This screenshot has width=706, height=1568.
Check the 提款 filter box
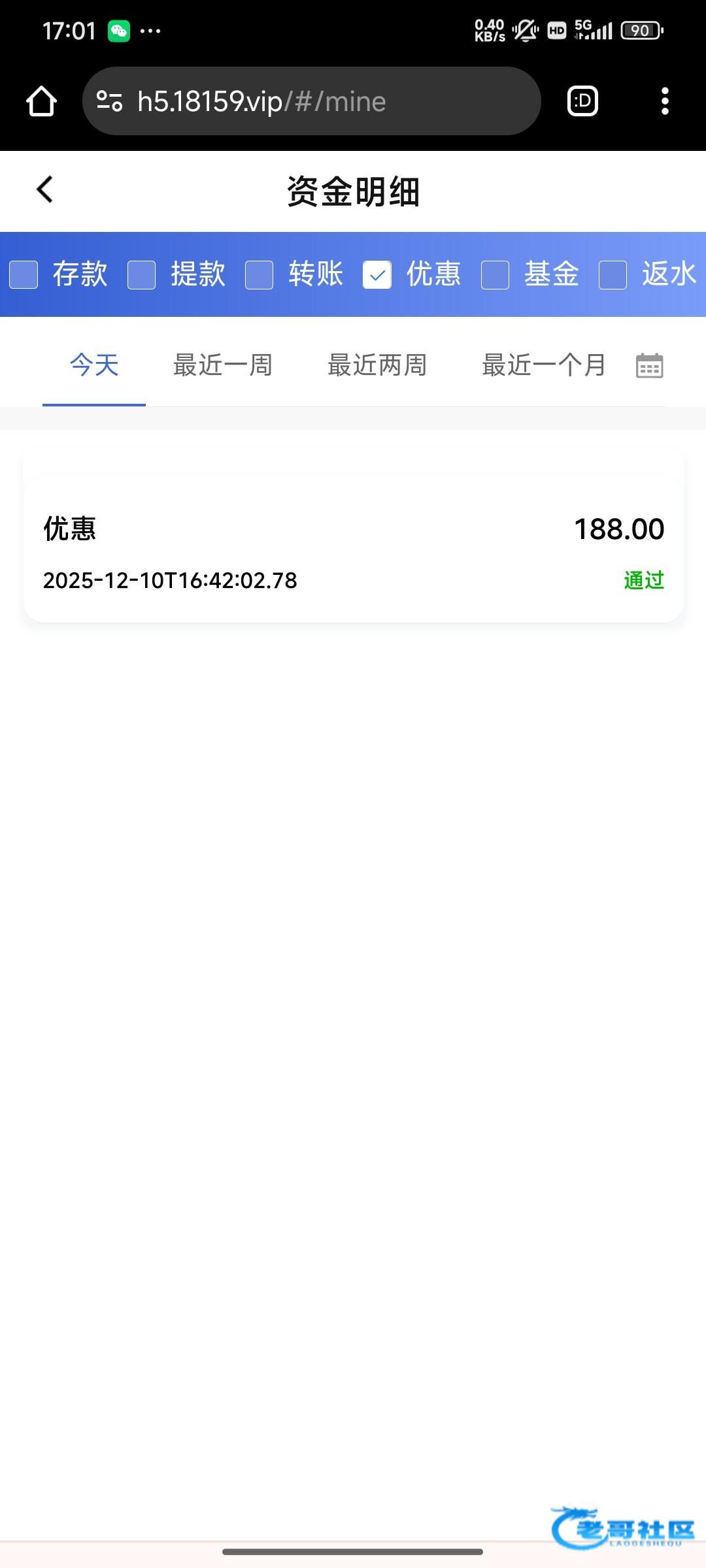tap(142, 274)
